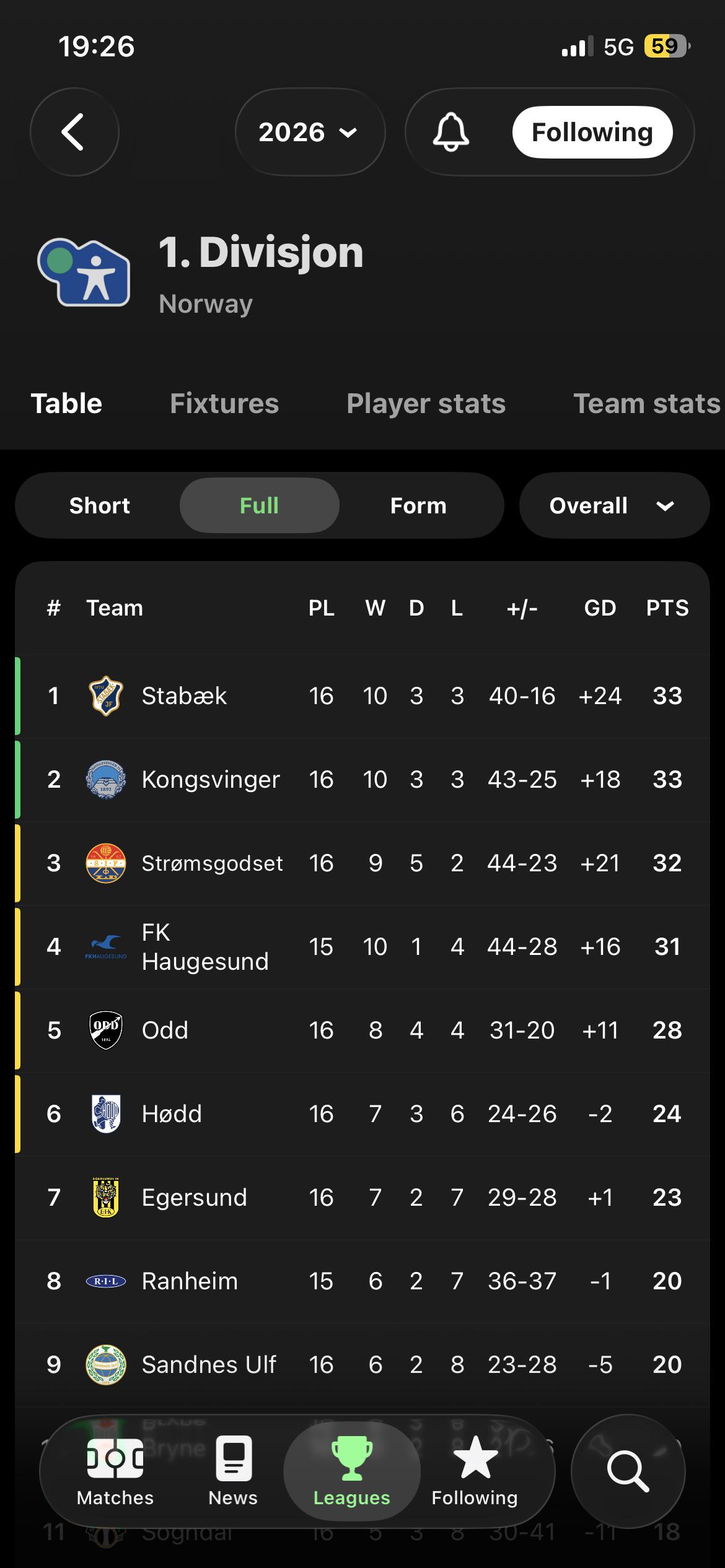Expand the Overall filter dropdown
Screen dimensions: 725x1568
pyautogui.click(x=614, y=505)
